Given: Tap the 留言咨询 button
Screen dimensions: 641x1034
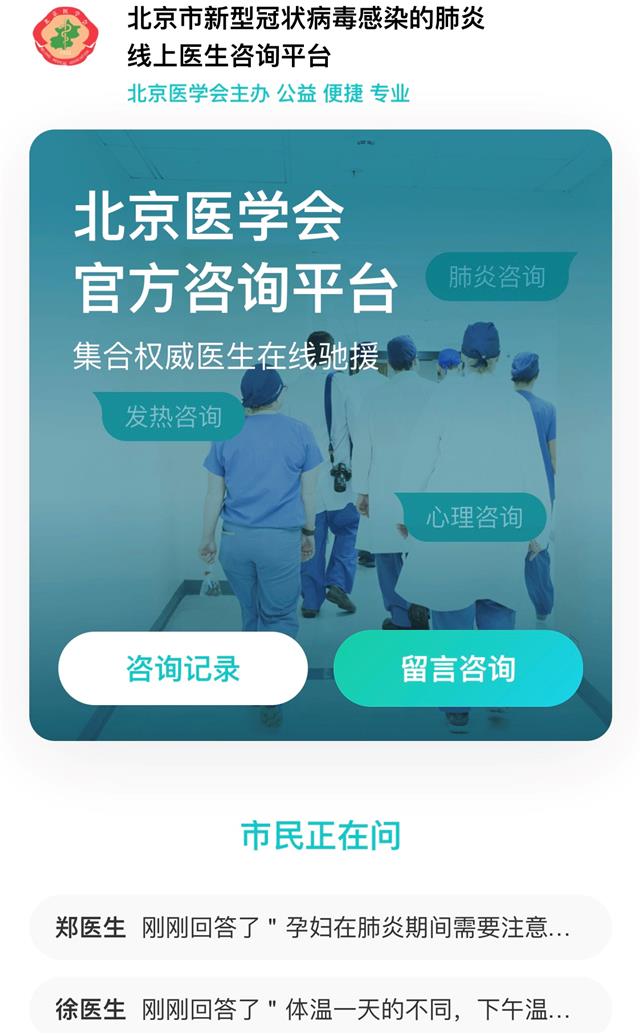Looking at the screenshot, I should click(x=458, y=668).
